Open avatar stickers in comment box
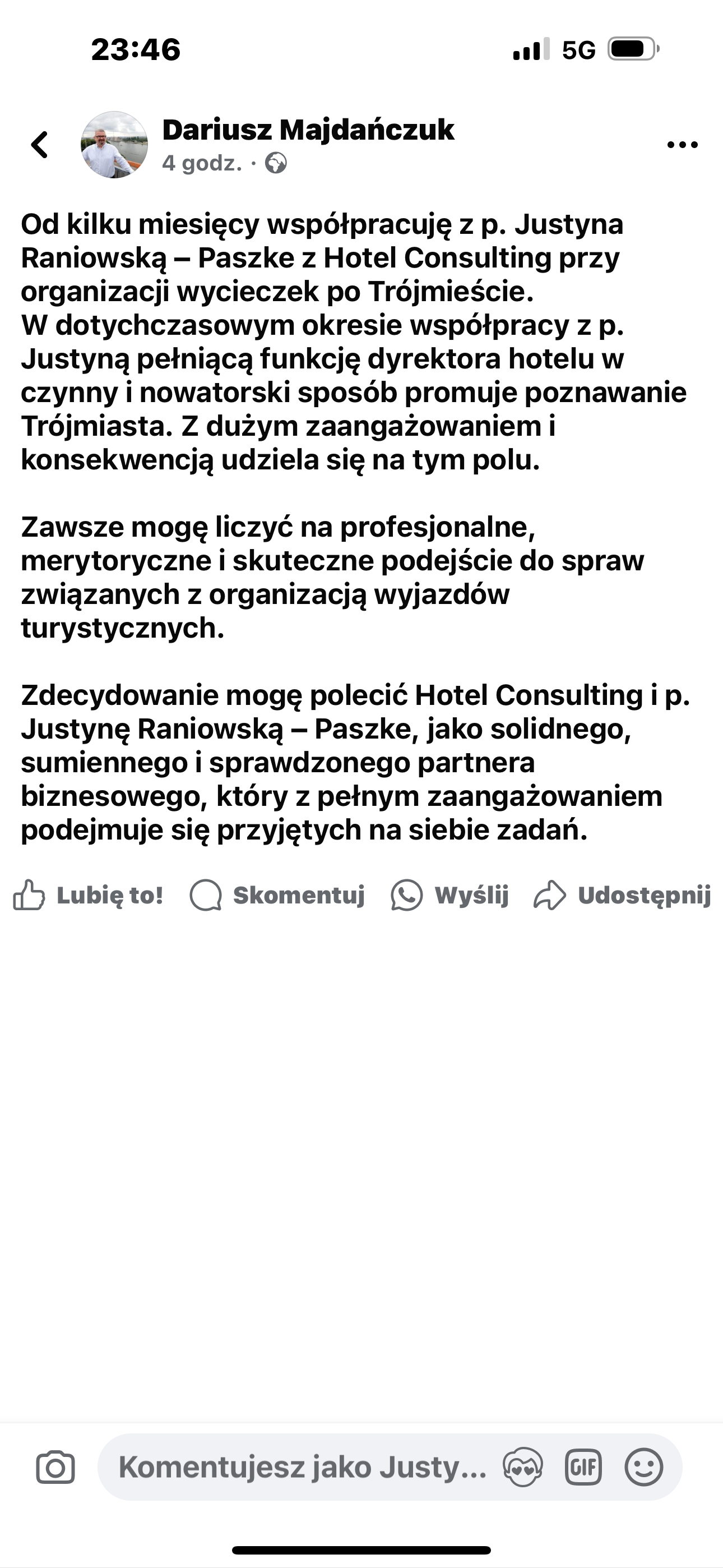 (x=523, y=1468)
